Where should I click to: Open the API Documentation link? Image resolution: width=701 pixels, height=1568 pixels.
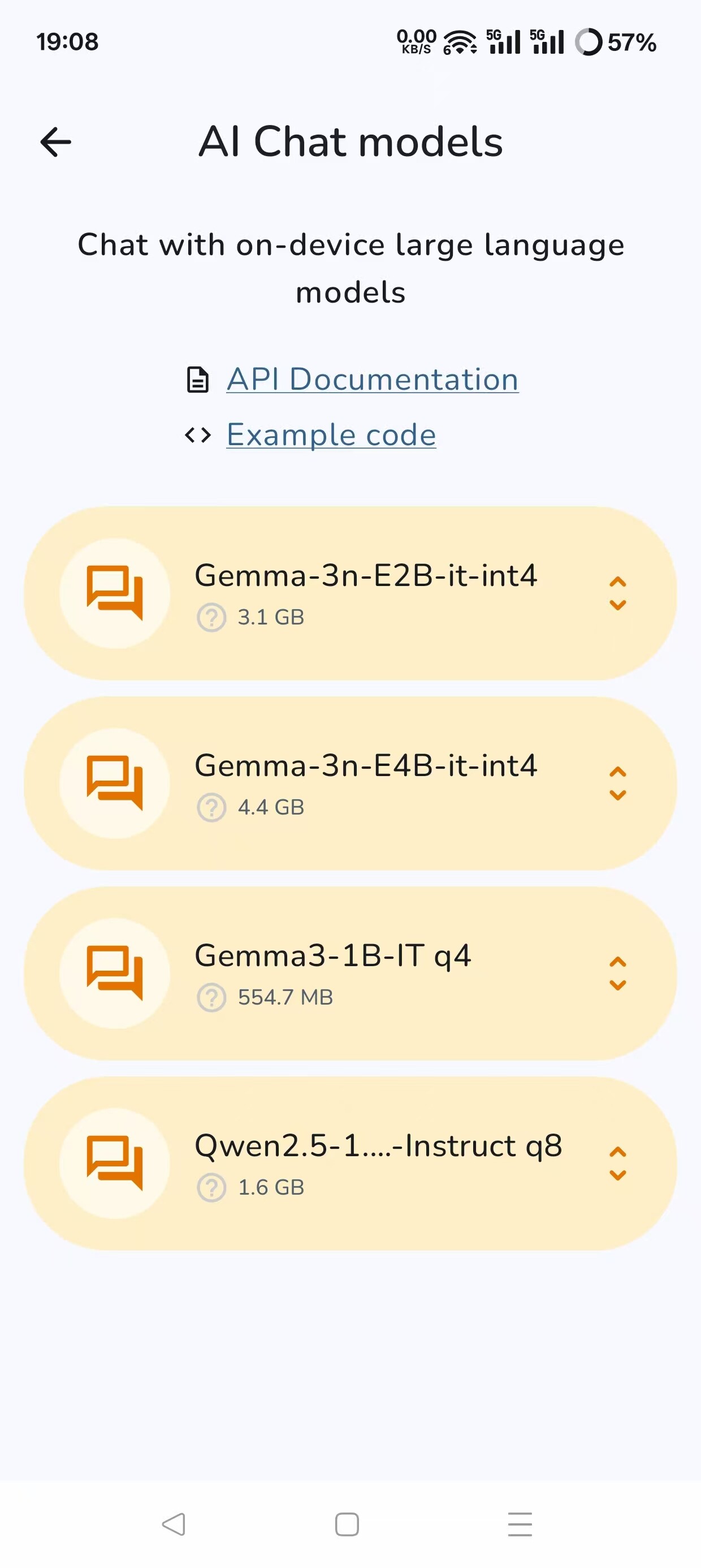coord(373,379)
